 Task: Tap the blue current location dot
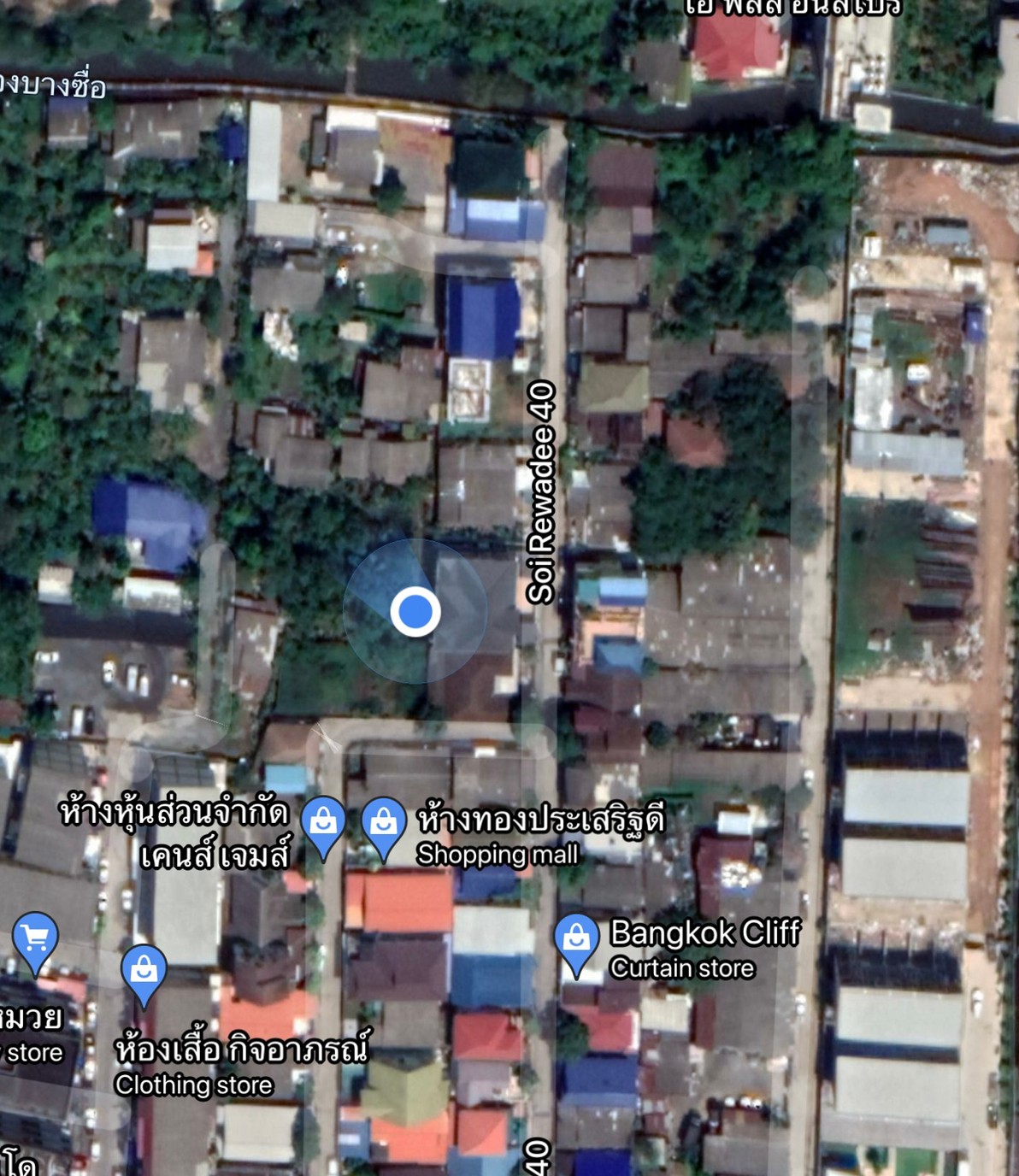tap(415, 612)
